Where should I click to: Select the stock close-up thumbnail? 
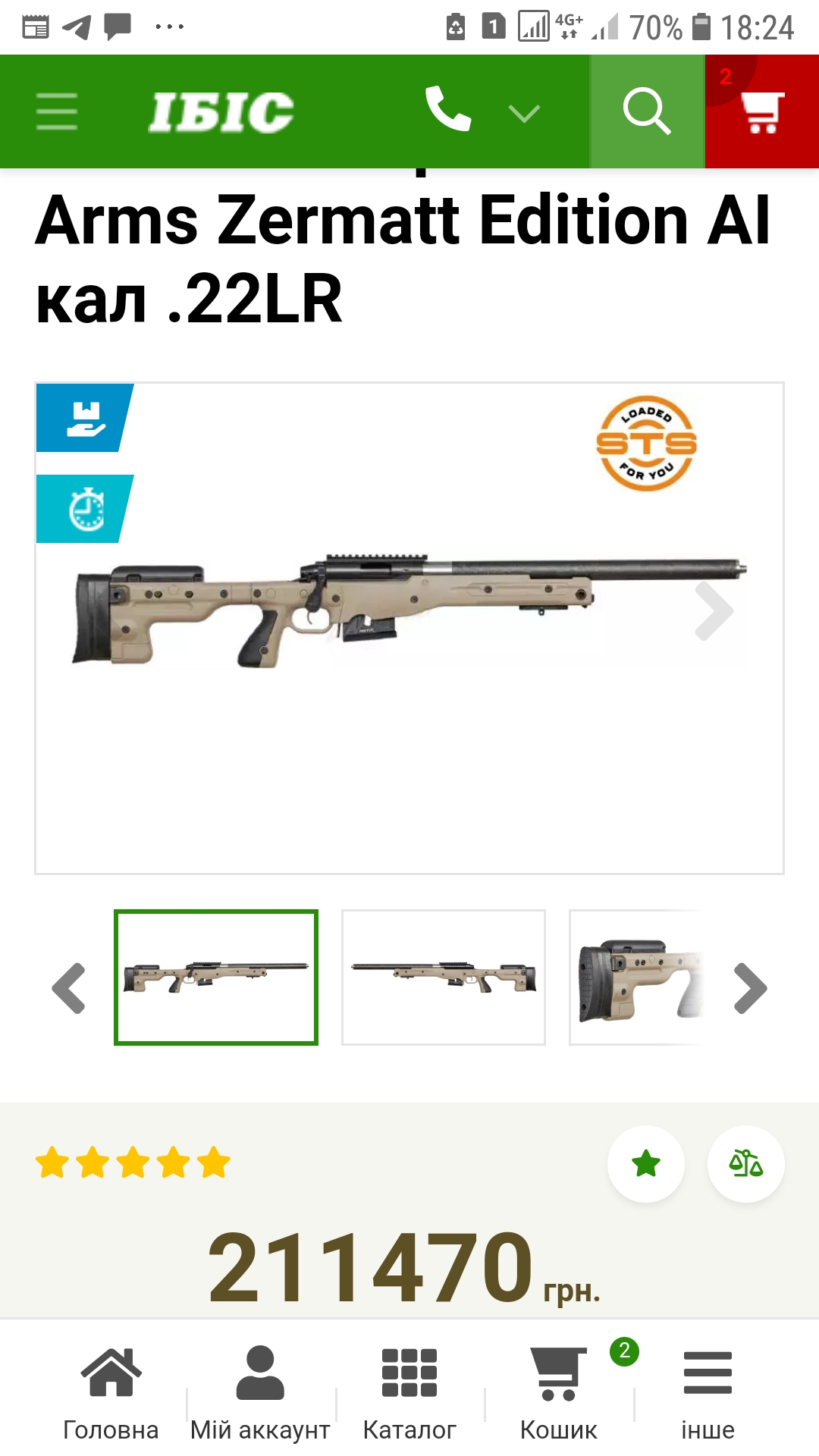pyautogui.click(x=637, y=977)
